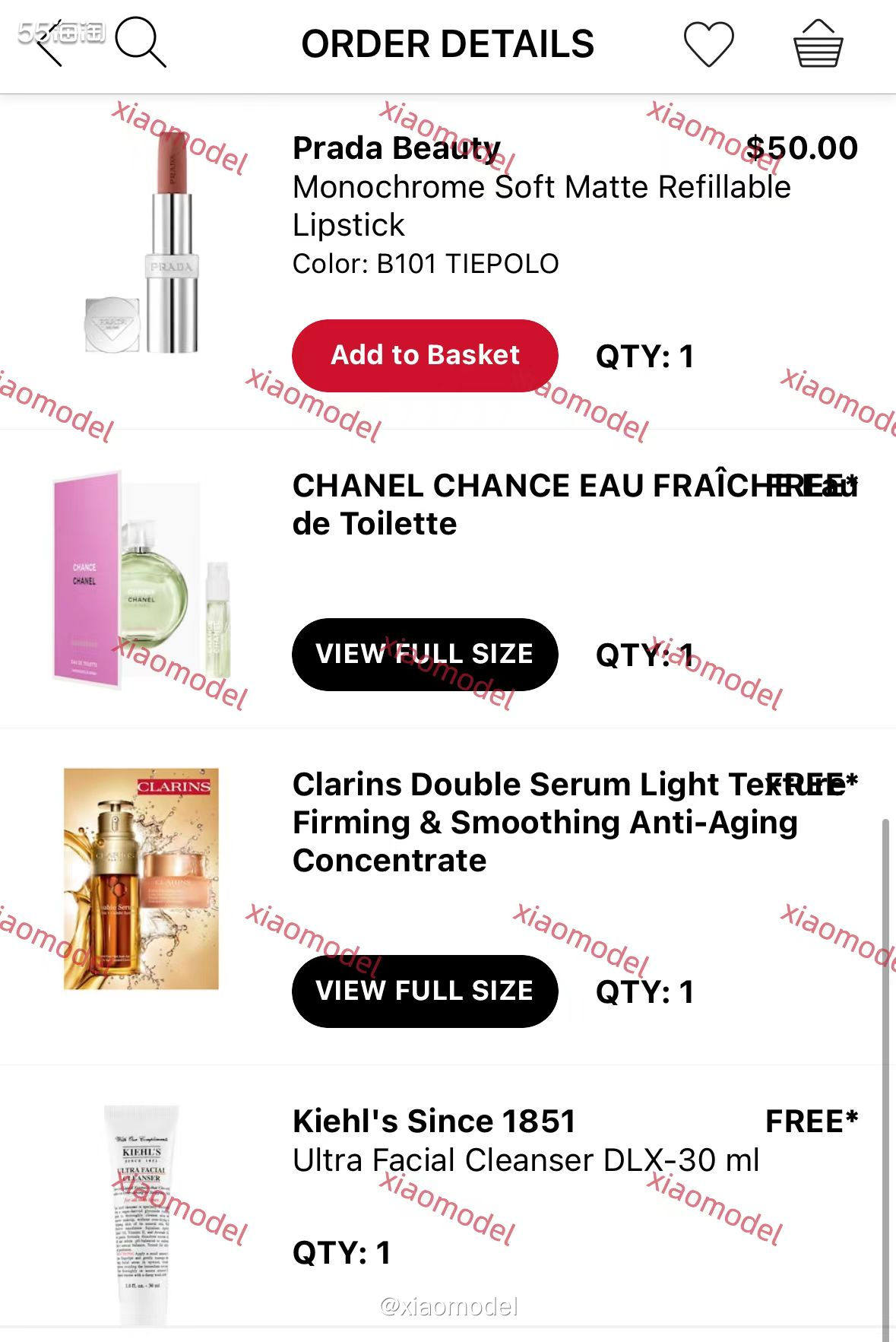Add Prada Beauty lipstick to basket
Viewport: 896px width, 1342px height.
point(425,356)
